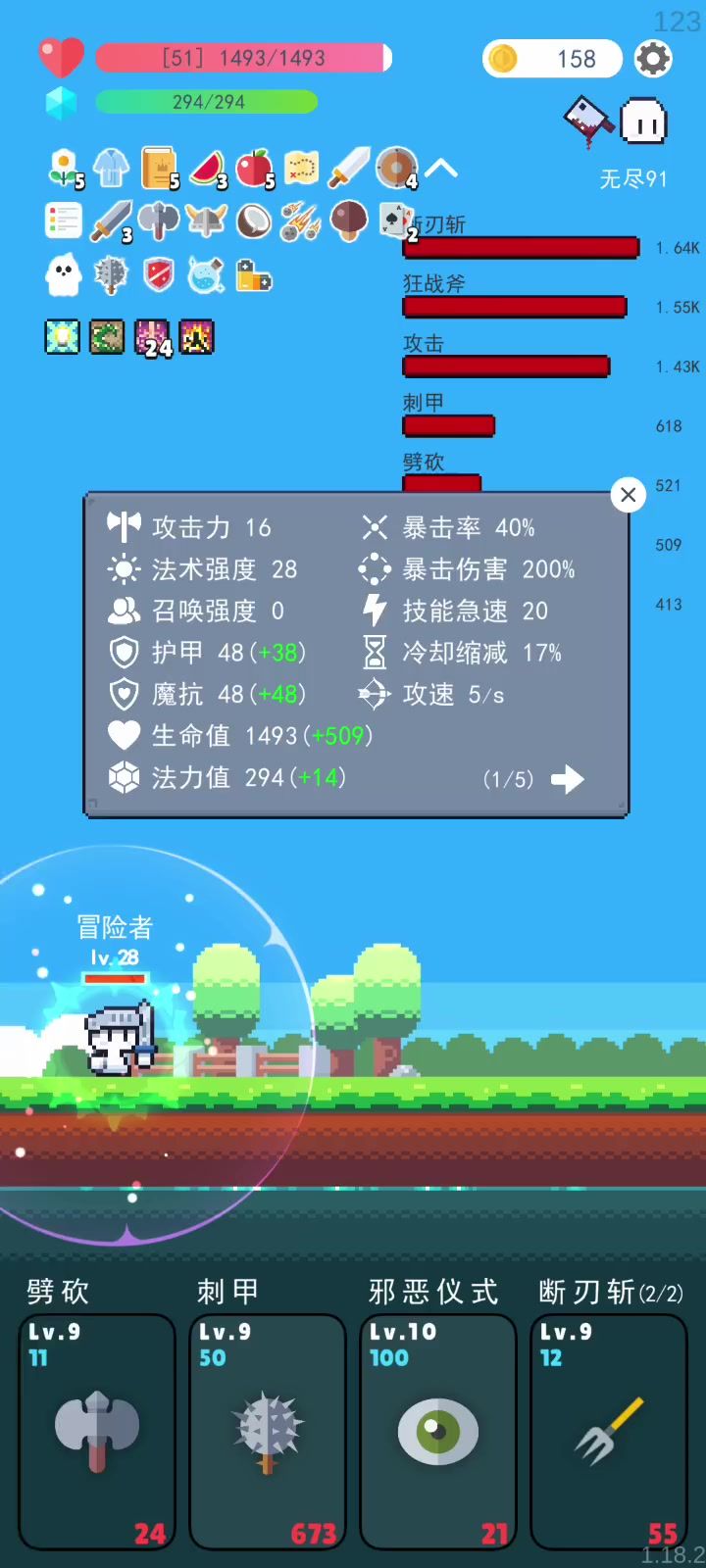This screenshot has height=1568, width=706.
Task: Tap the playing cards item icon
Action: click(396, 221)
